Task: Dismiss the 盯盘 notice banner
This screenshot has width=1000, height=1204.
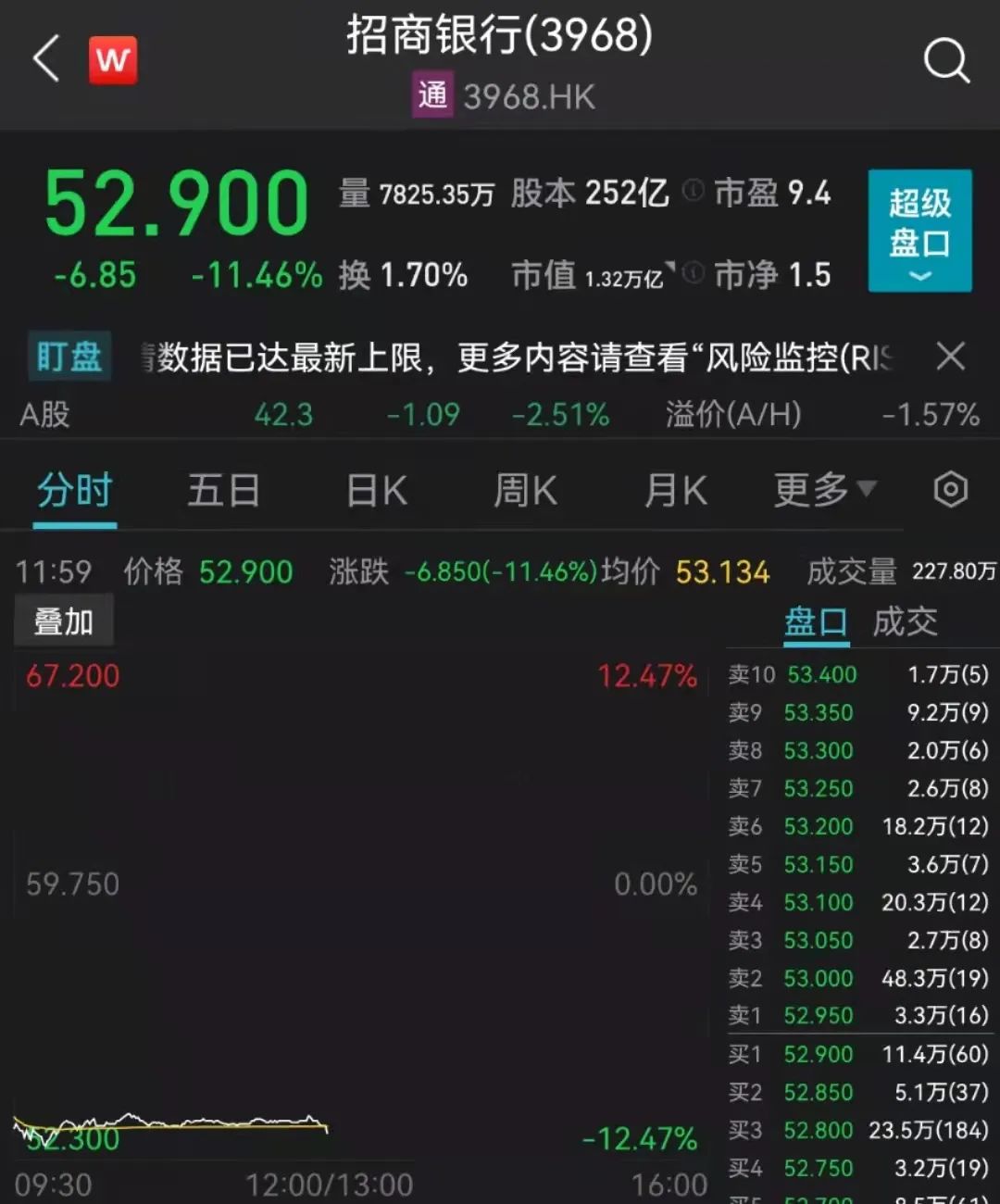Action: click(950, 357)
